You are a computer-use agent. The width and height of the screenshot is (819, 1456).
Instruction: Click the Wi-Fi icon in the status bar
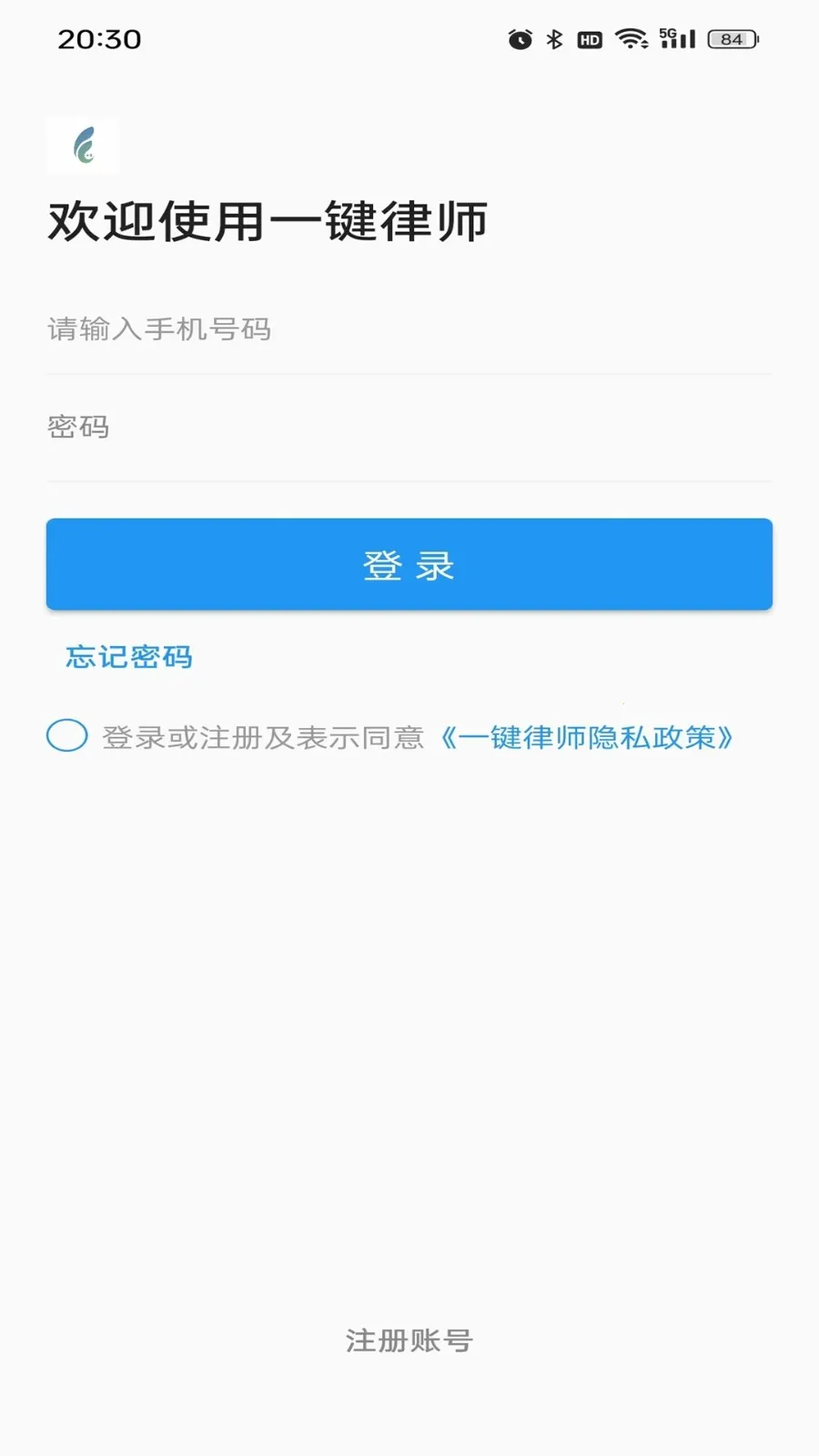coord(632,39)
